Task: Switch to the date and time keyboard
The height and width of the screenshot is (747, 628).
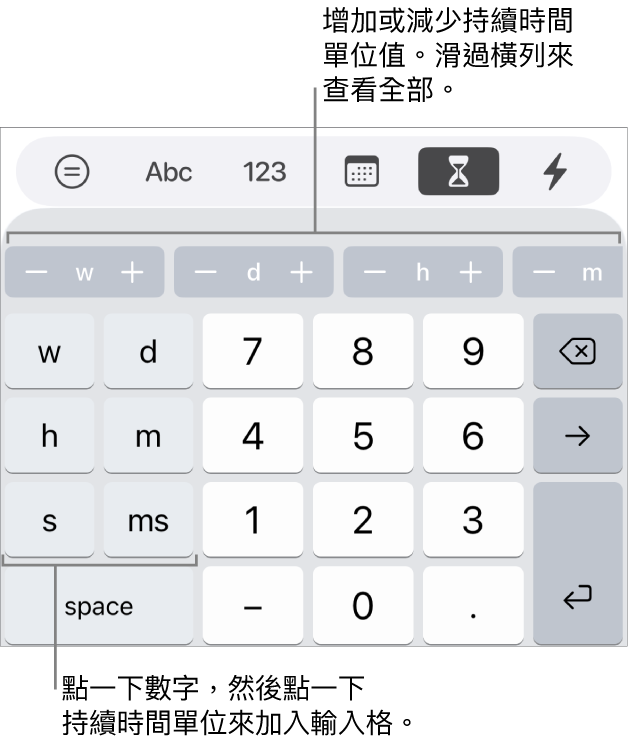Action: click(x=361, y=173)
